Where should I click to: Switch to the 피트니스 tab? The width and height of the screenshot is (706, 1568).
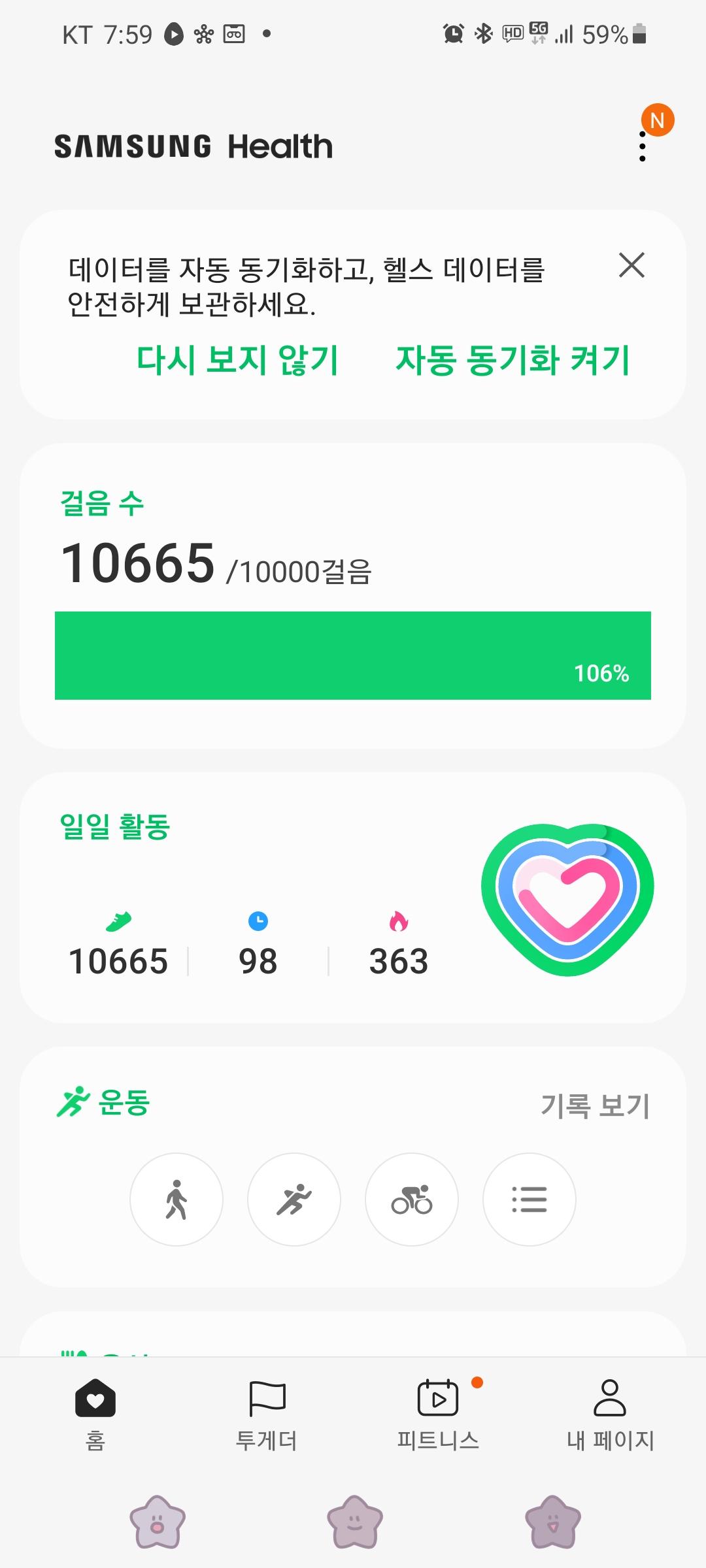(438, 1411)
